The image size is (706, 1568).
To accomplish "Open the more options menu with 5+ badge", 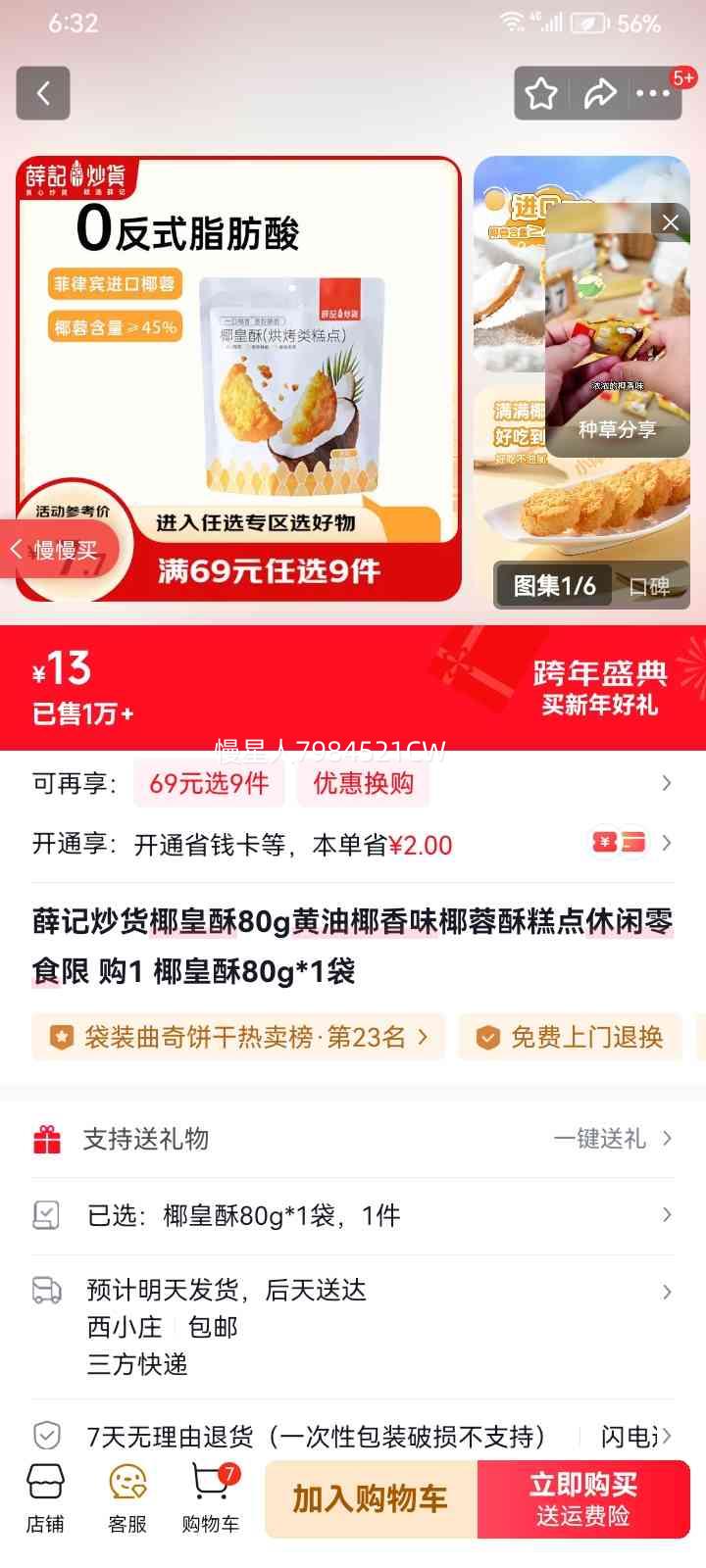I will click(652, 93).
